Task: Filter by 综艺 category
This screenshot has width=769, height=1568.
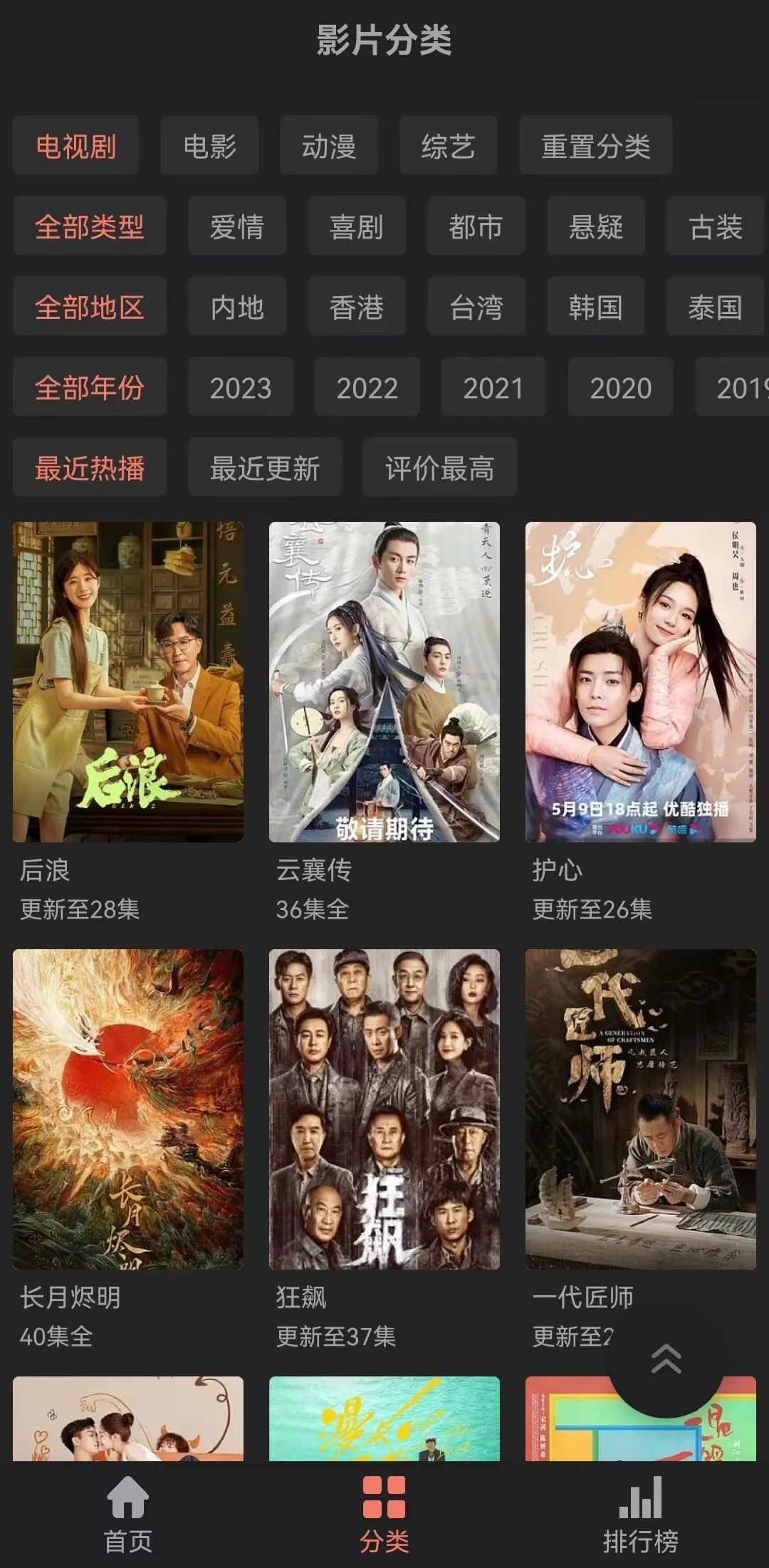Action: coord(448,146)
